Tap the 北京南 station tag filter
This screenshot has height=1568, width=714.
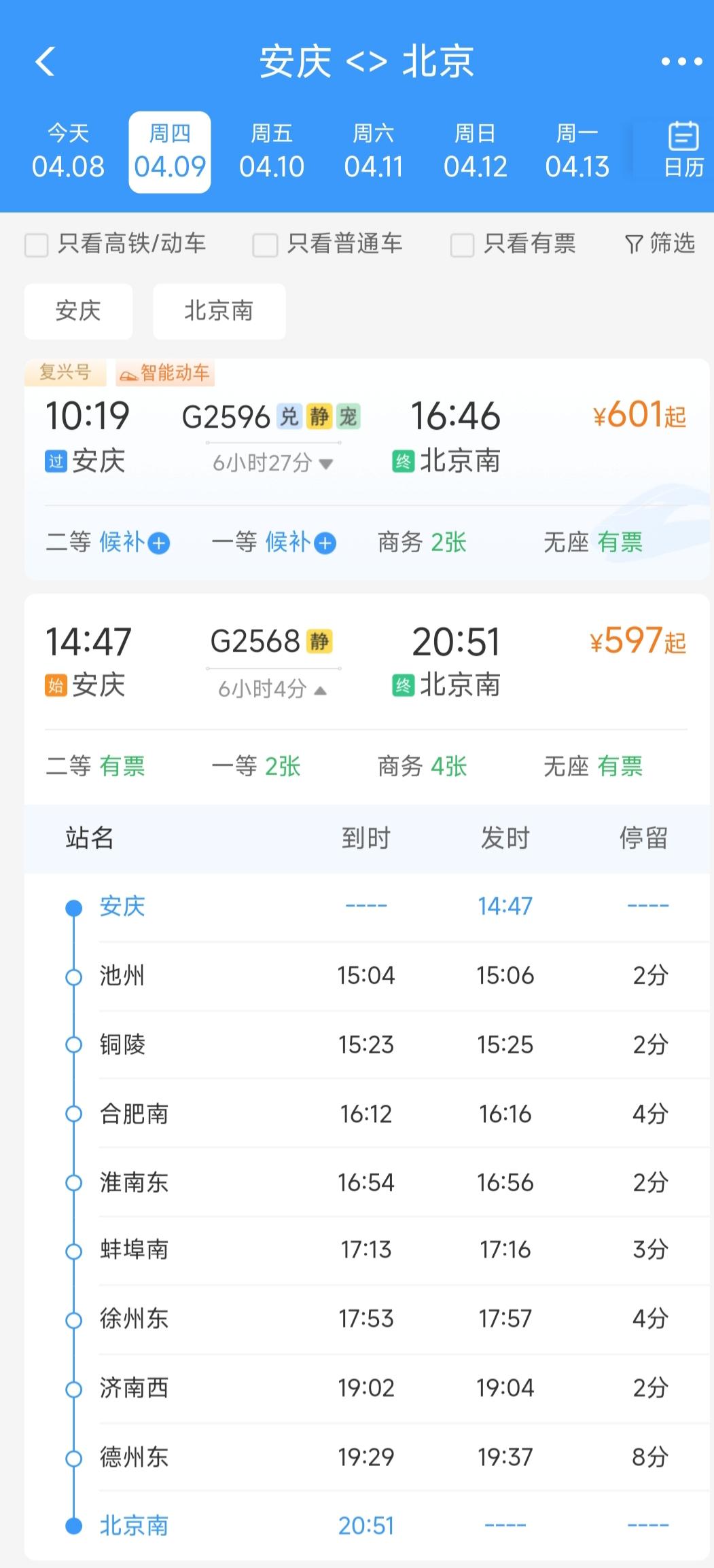coord(219,311)
